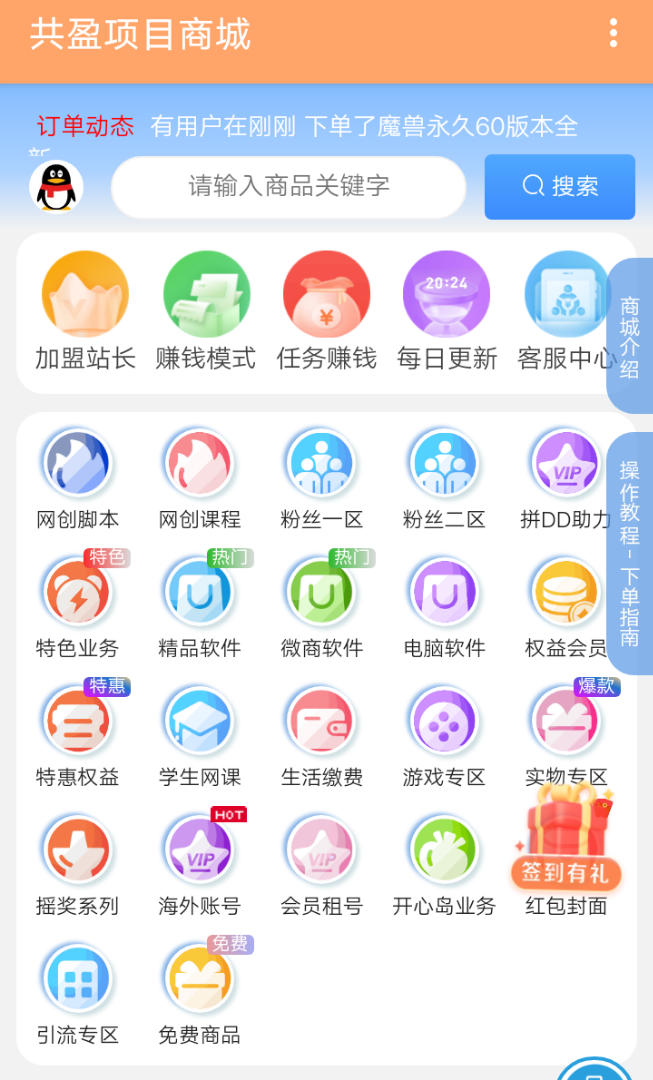Go to 游戏专区
The image size is (653, 1080).
pos(443,736)
